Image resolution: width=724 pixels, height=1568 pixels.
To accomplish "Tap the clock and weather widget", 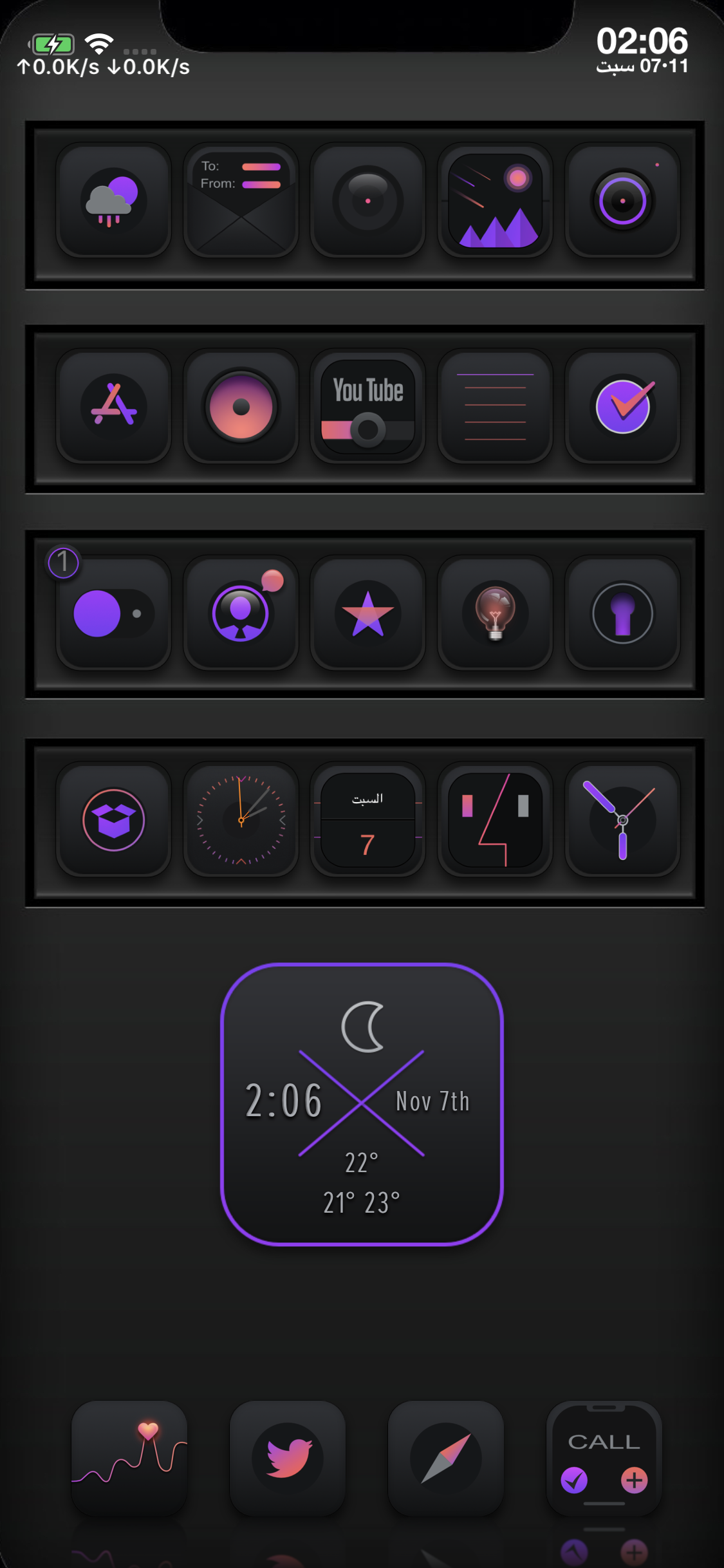I will point(362,1104).
